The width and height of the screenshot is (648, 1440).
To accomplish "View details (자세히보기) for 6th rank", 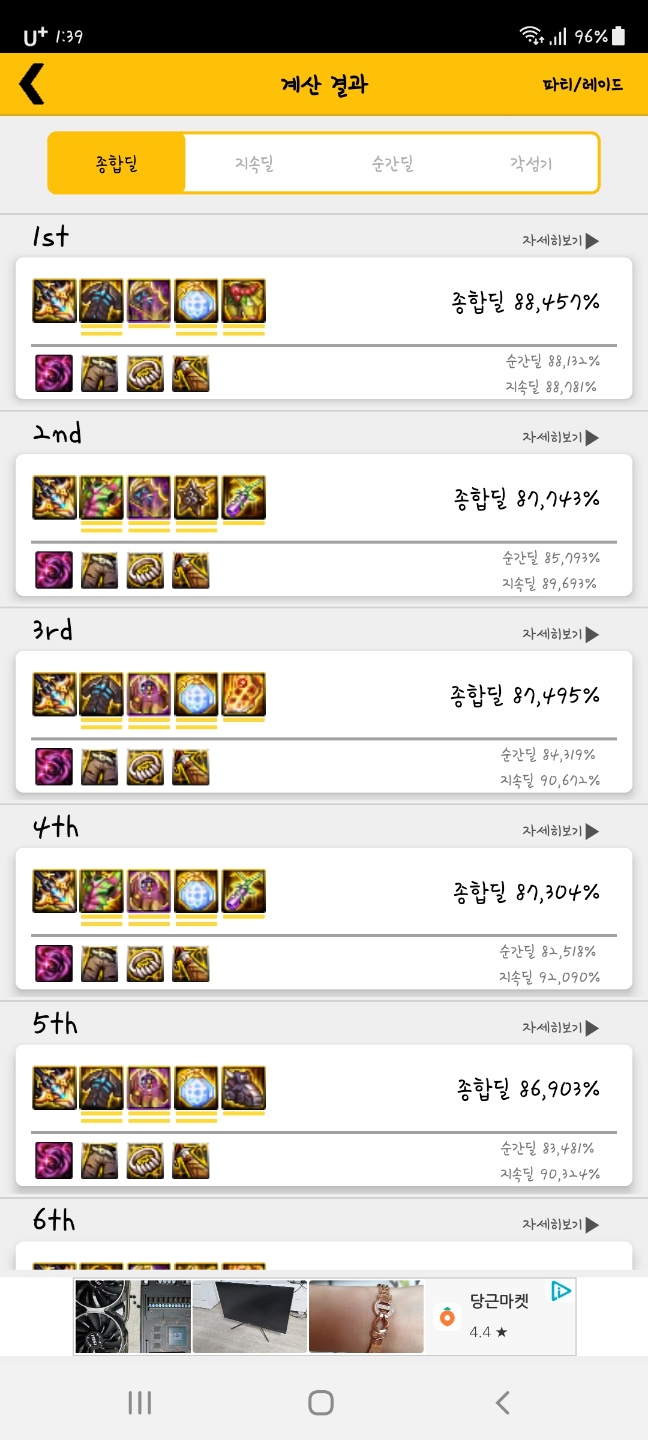I will [x=560, y=1225].
